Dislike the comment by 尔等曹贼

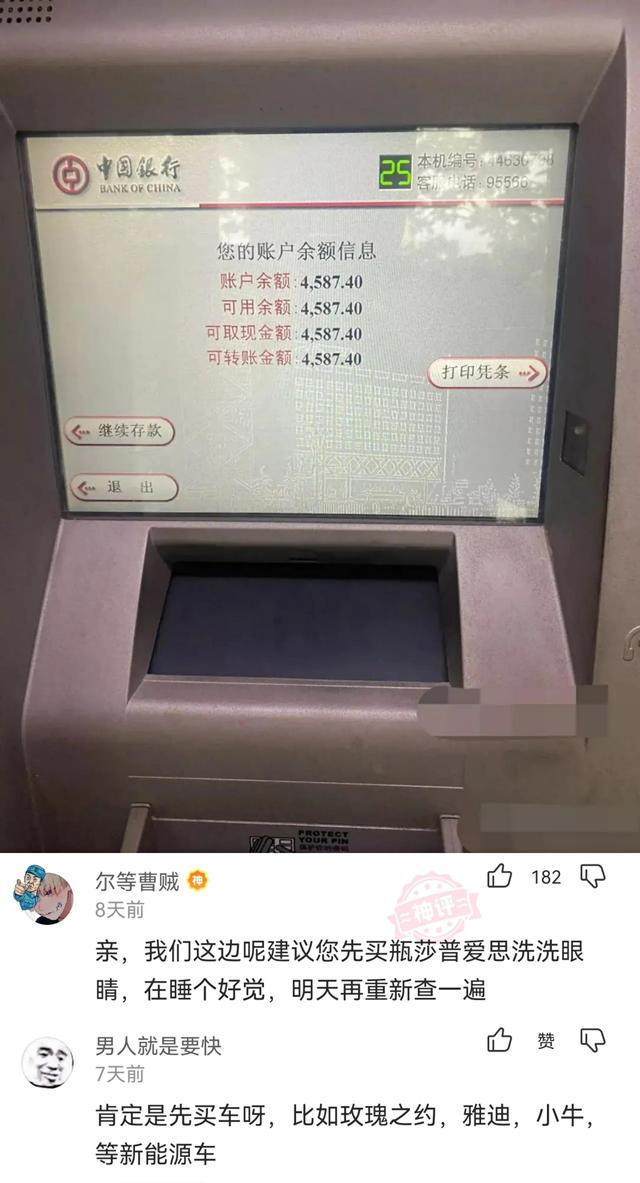pyautogui.click(x=594, y=877)
